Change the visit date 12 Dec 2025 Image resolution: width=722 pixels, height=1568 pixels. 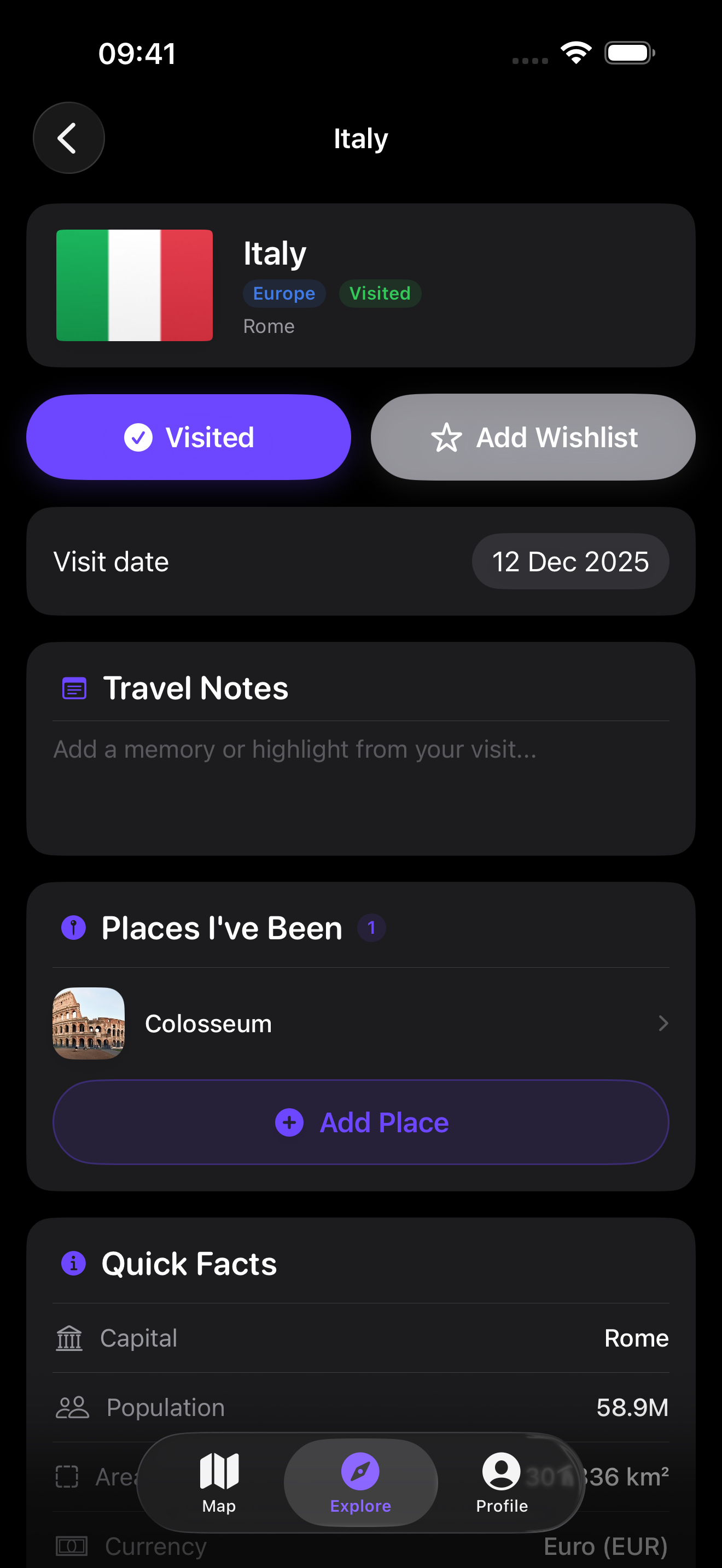[x=570, y=561]
